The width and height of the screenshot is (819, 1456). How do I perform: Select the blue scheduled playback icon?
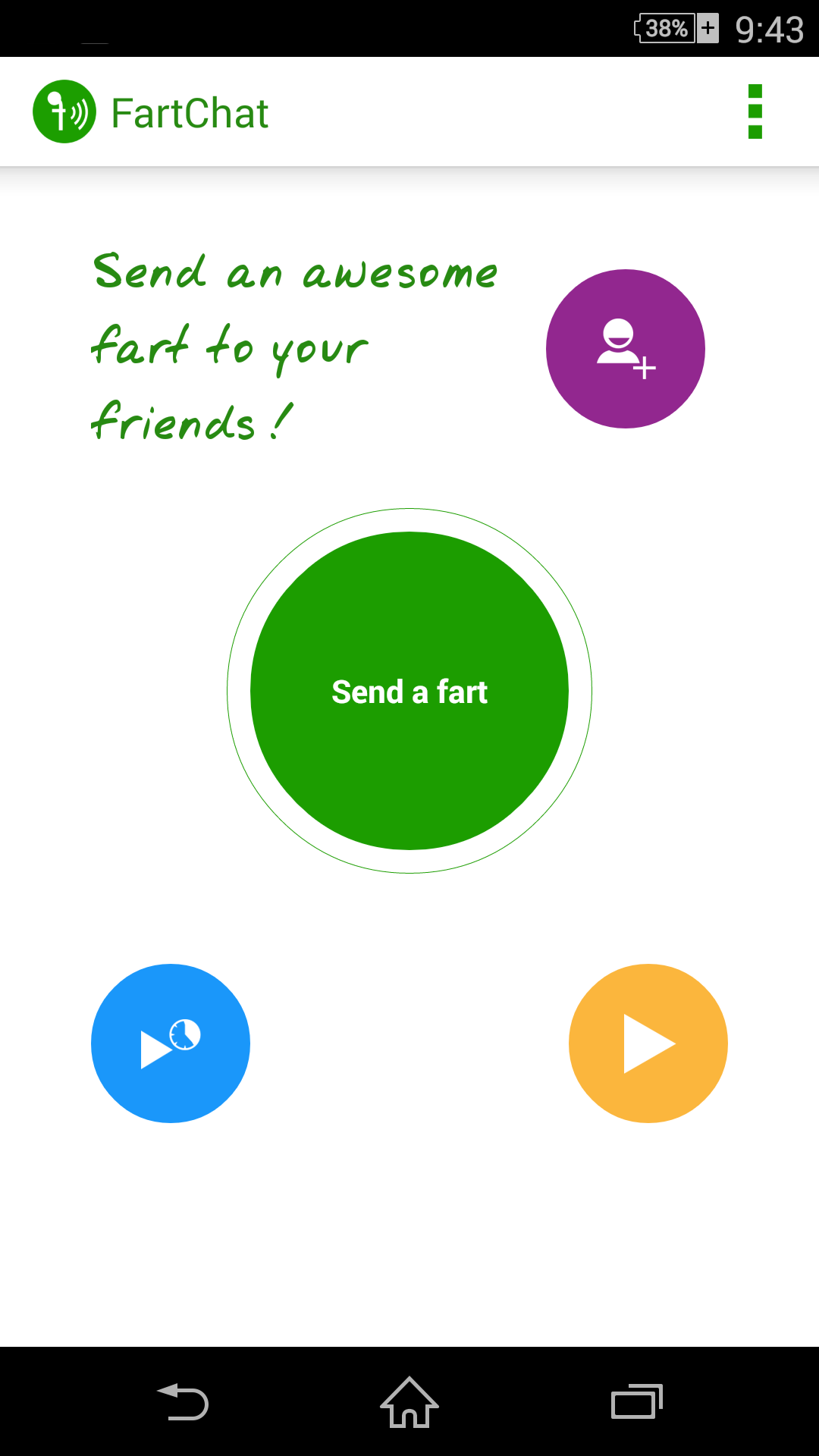pyautogui.click(x=170, y=1043)
